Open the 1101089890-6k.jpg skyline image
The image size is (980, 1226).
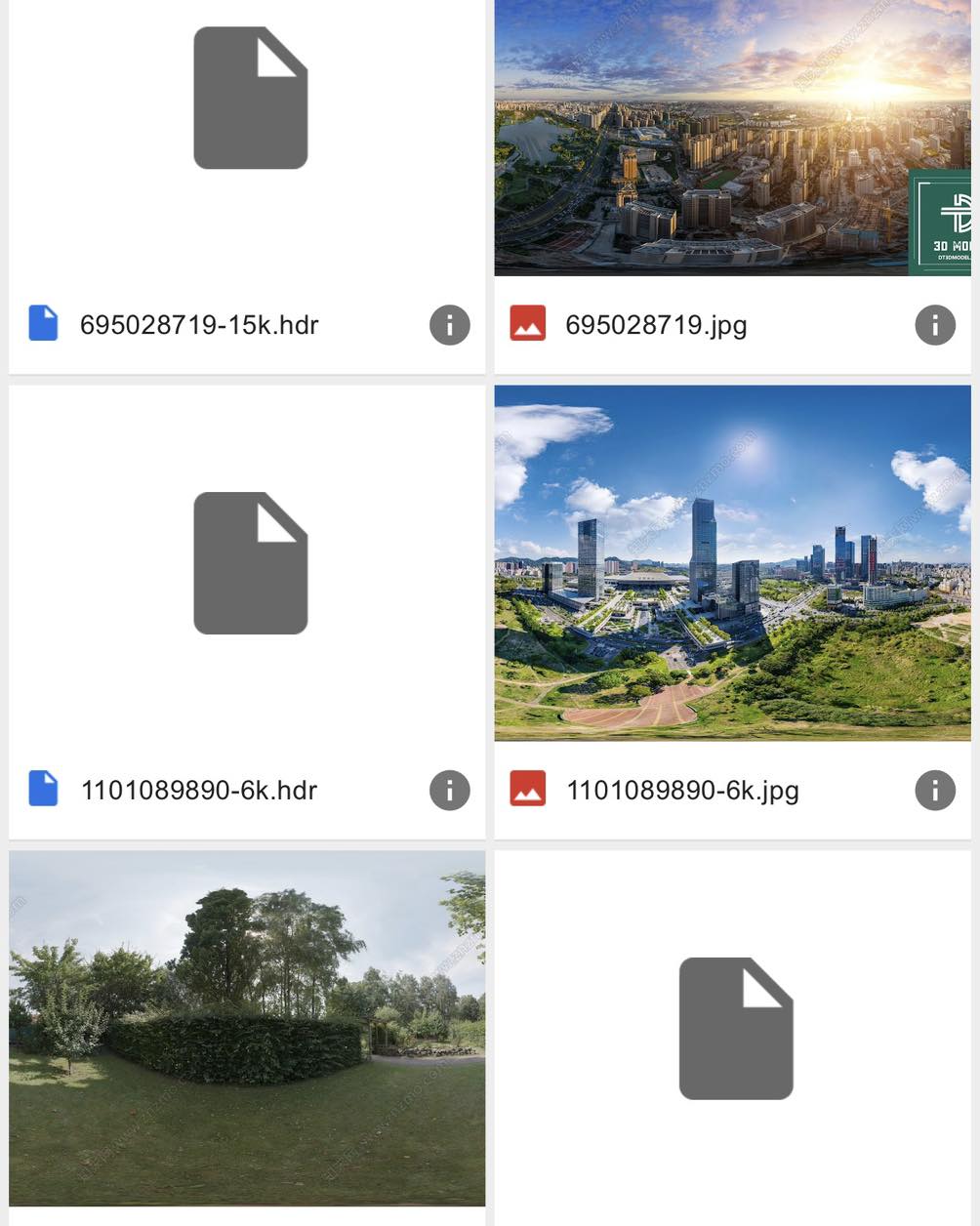pos(732,563)
